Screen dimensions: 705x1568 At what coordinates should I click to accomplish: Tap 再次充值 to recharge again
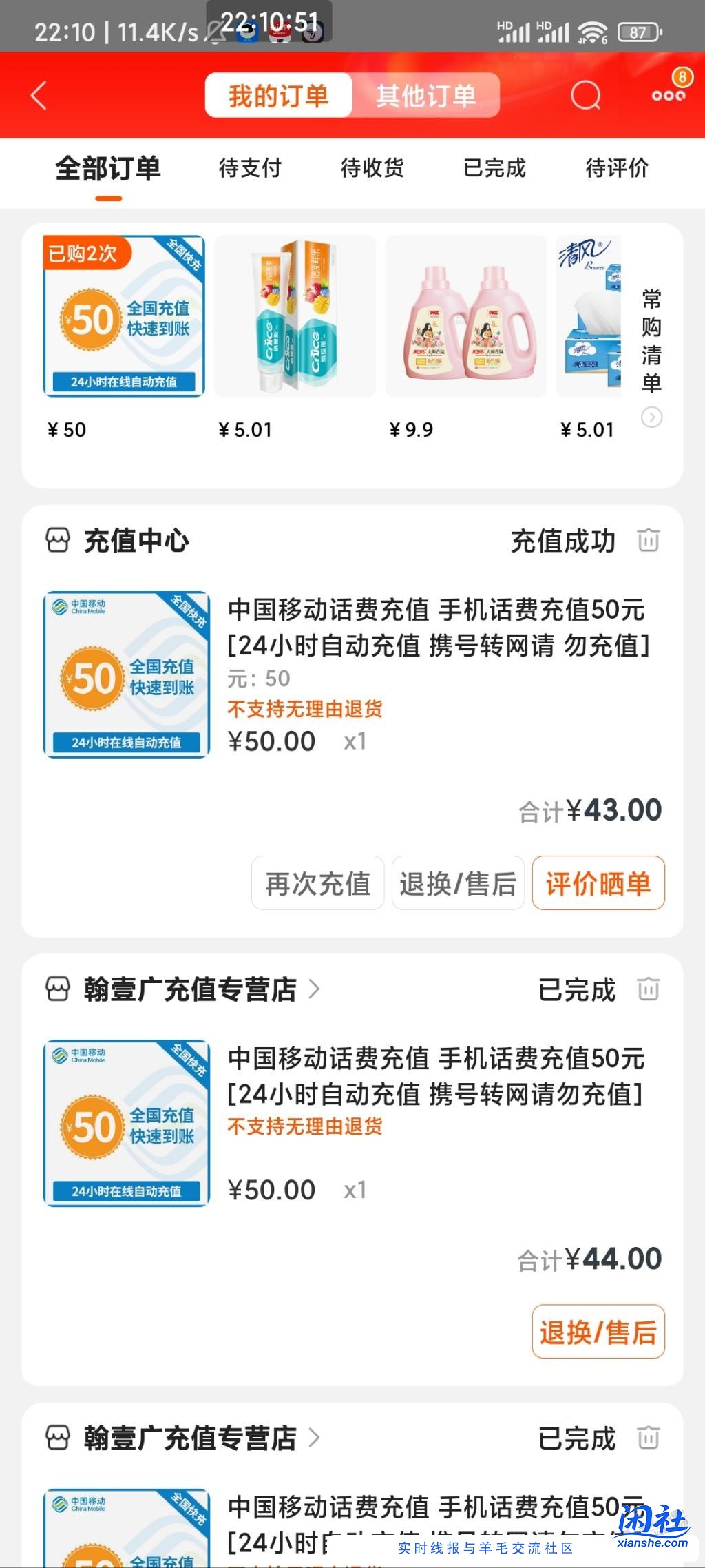317,883
